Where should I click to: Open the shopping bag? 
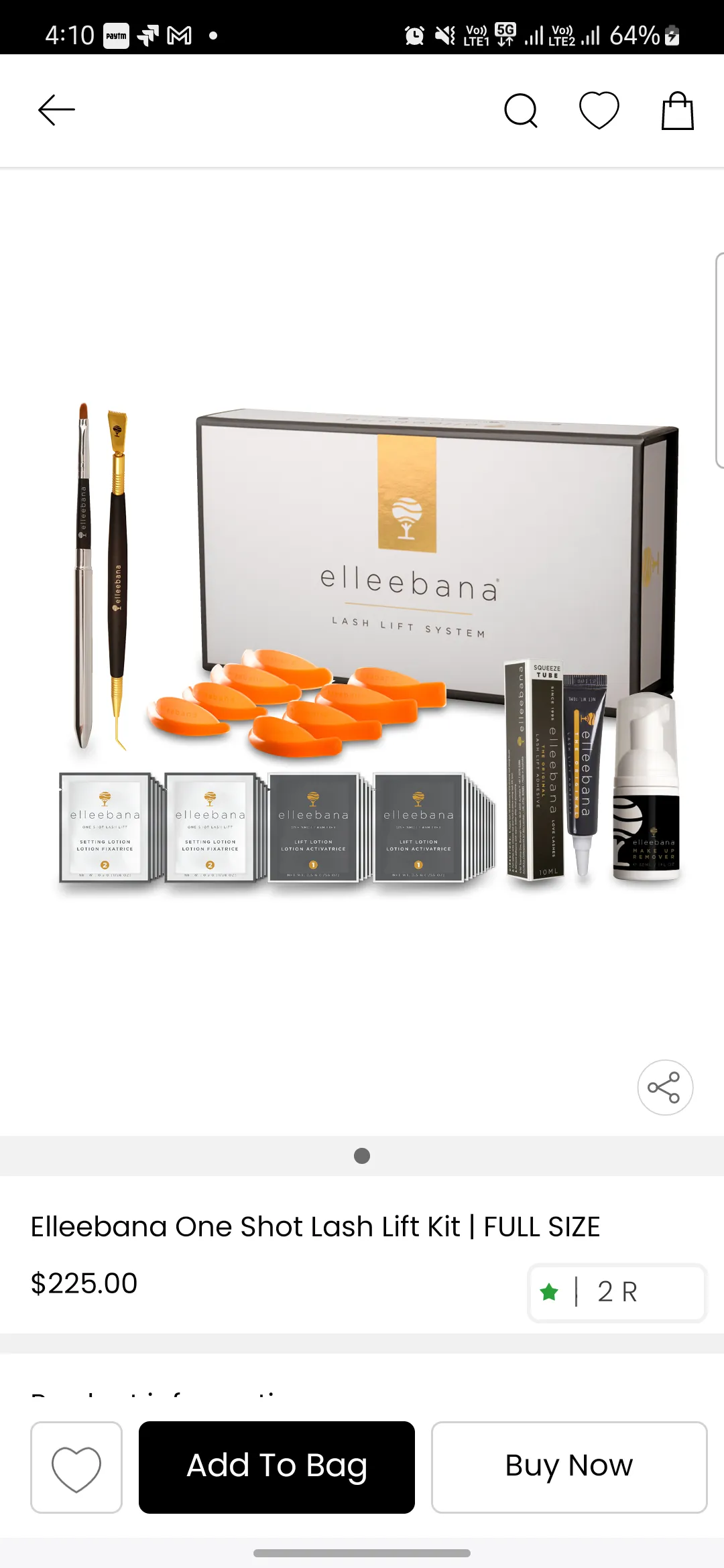[677, 111]
